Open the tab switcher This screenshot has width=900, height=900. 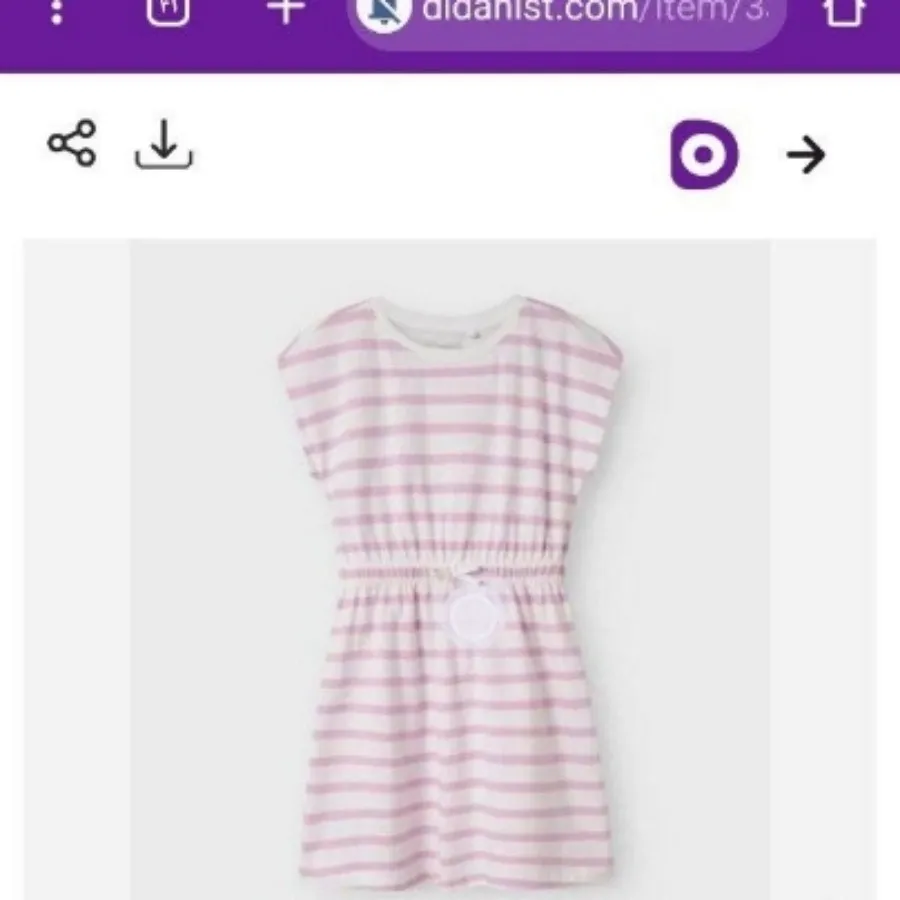pos(168,10)
